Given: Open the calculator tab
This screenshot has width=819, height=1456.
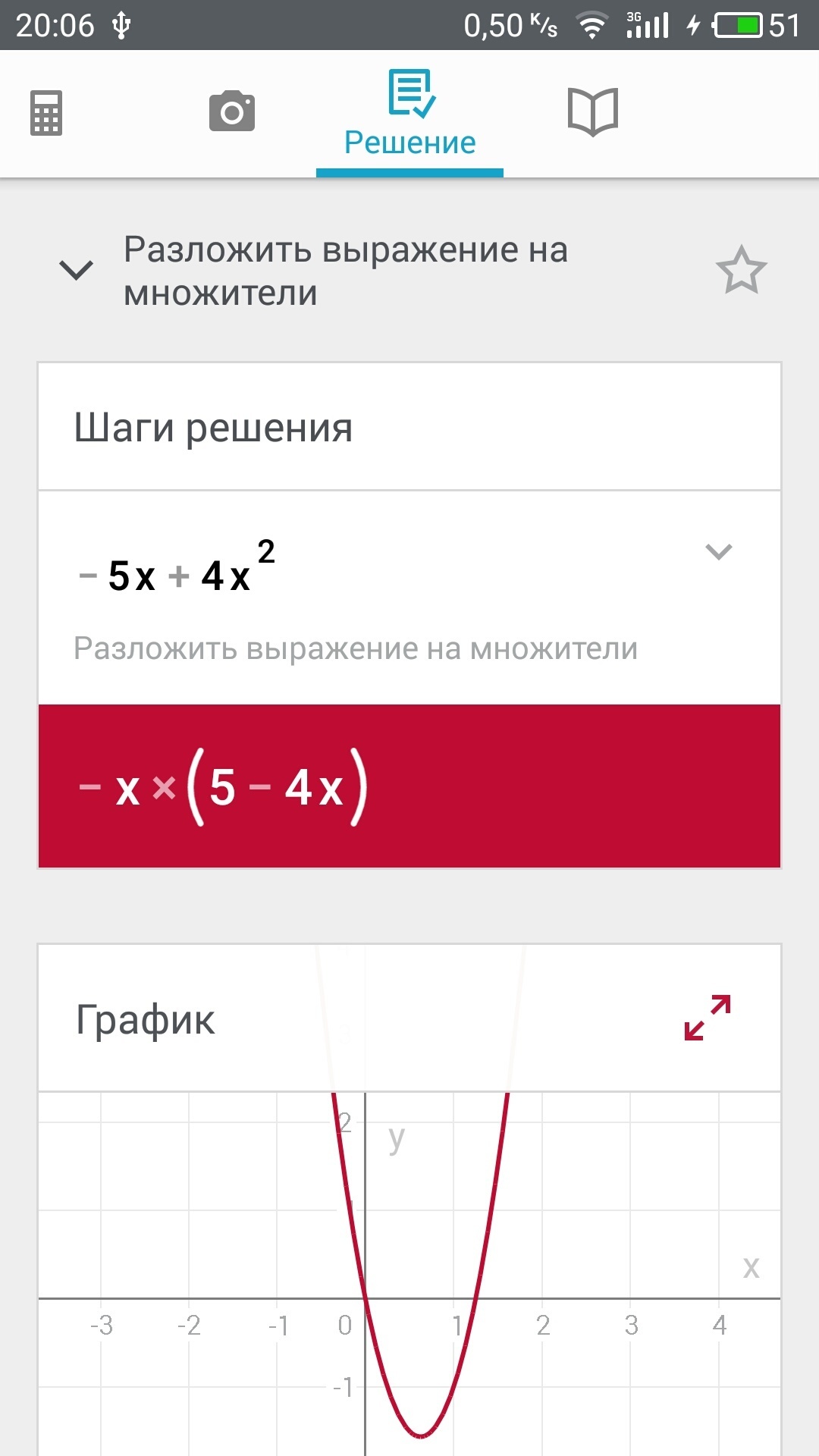Looking at the screenshot, I should click(x=46, y=113).
